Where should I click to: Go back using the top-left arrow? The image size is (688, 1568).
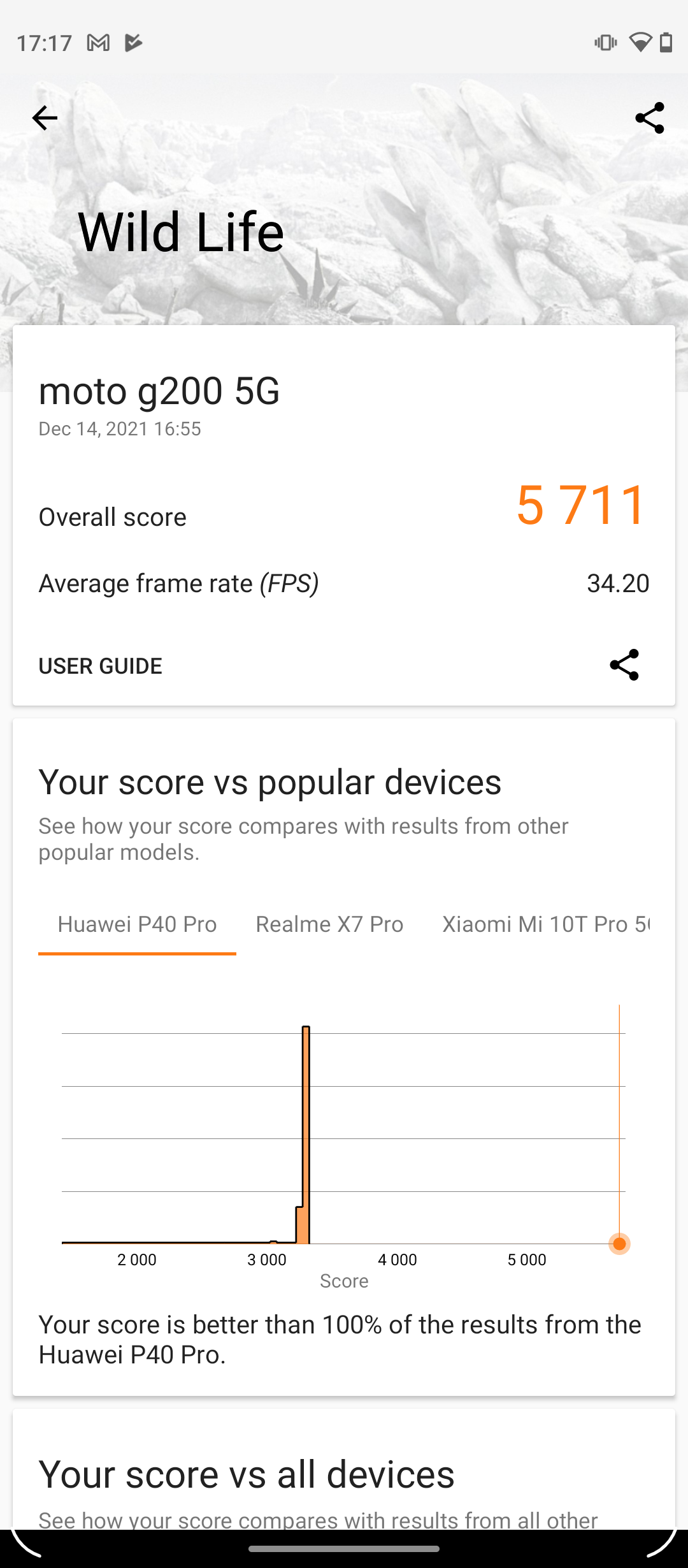click(x=45, y=118)
